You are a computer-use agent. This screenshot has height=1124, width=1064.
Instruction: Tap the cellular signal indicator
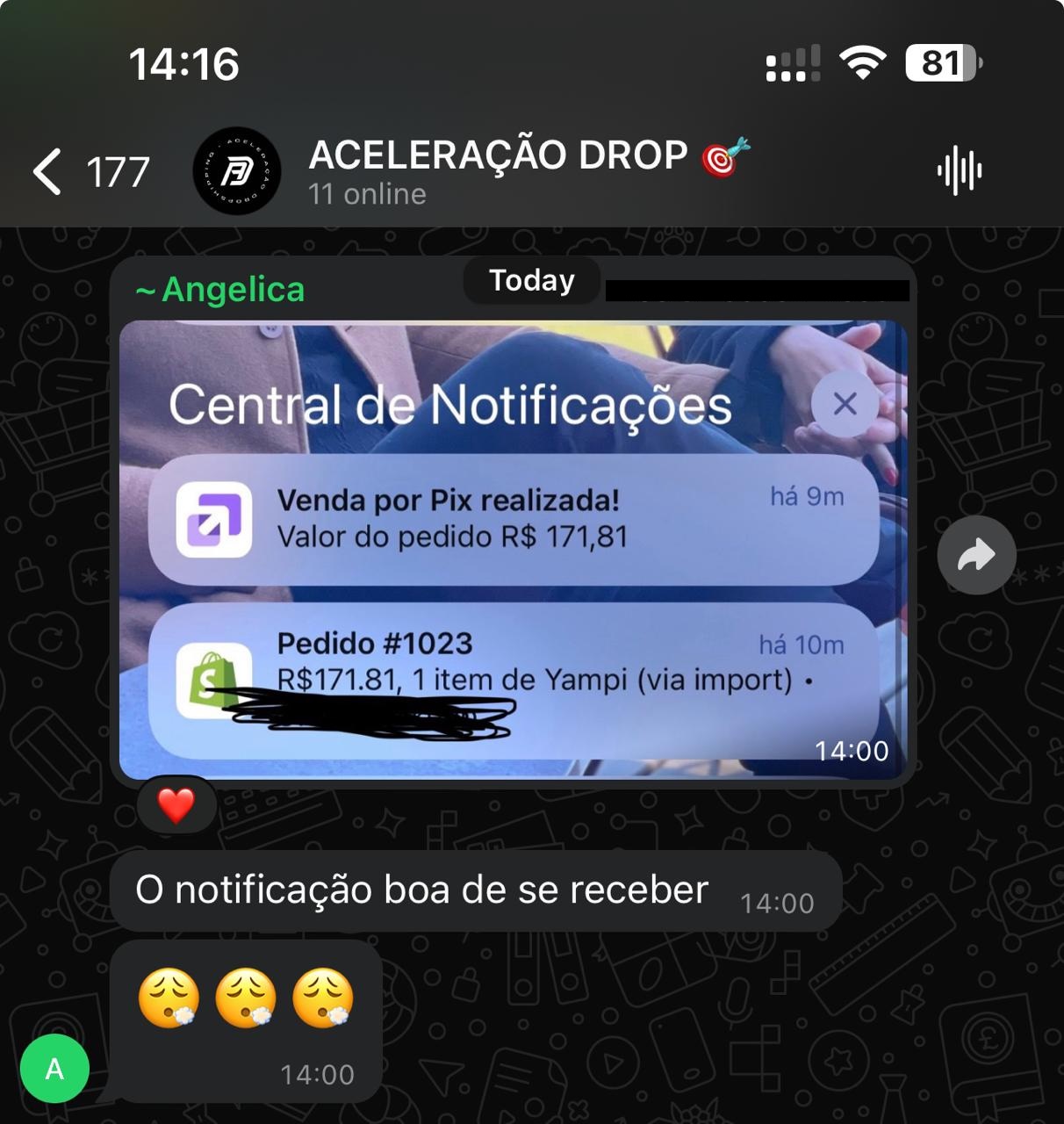pos(794,63)
